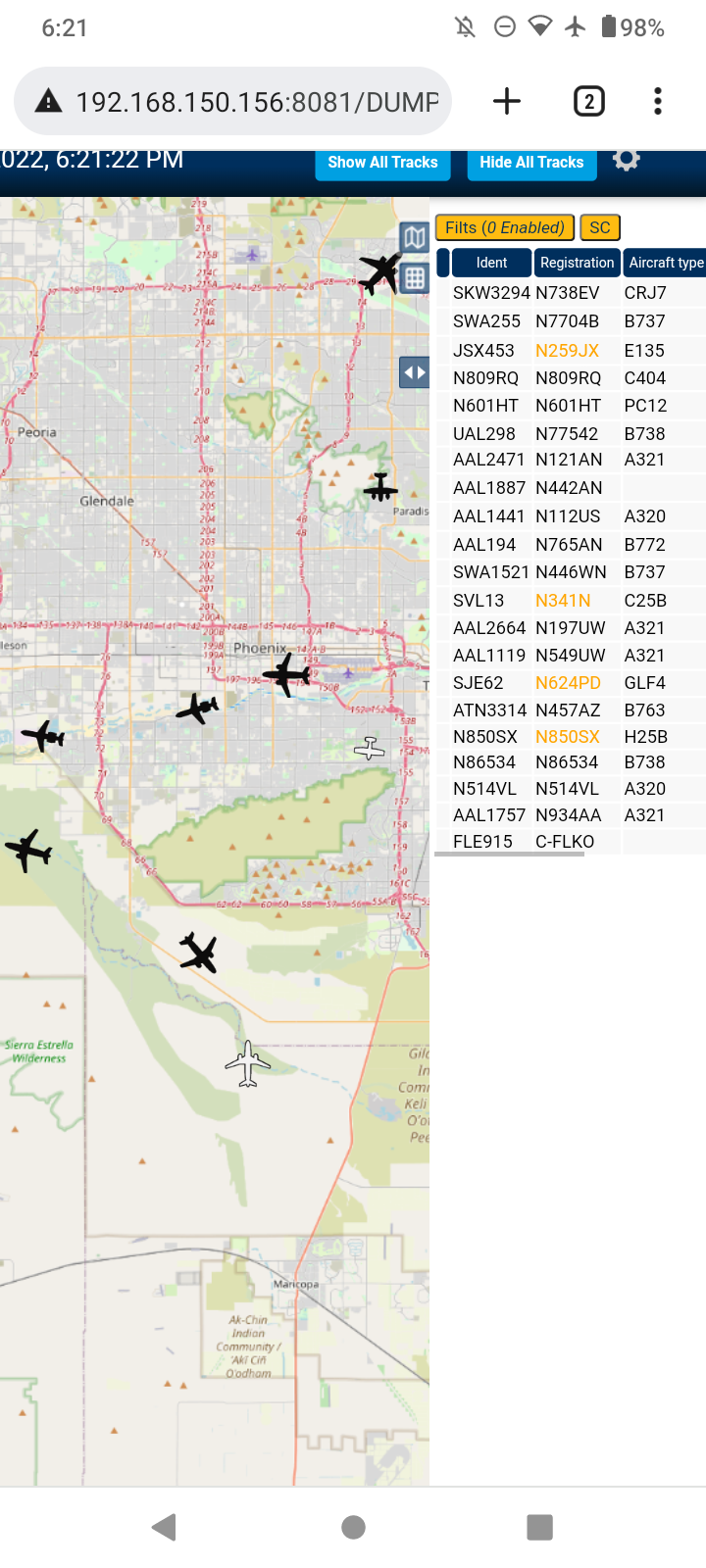Open the Filts (0 Enabled) filter button
The image size is (706, 1568).
pos(505,227)
